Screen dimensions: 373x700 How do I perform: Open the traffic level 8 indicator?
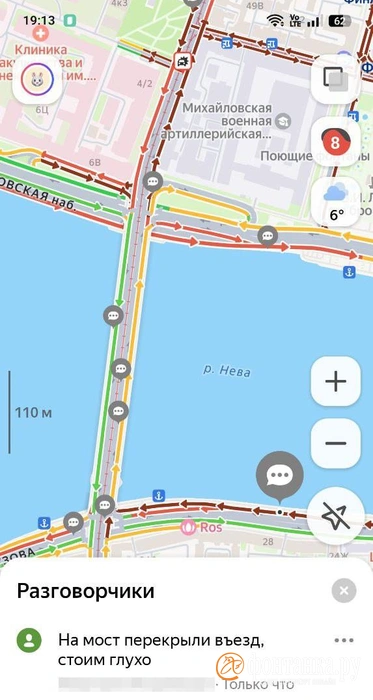(x=336, y=142)
